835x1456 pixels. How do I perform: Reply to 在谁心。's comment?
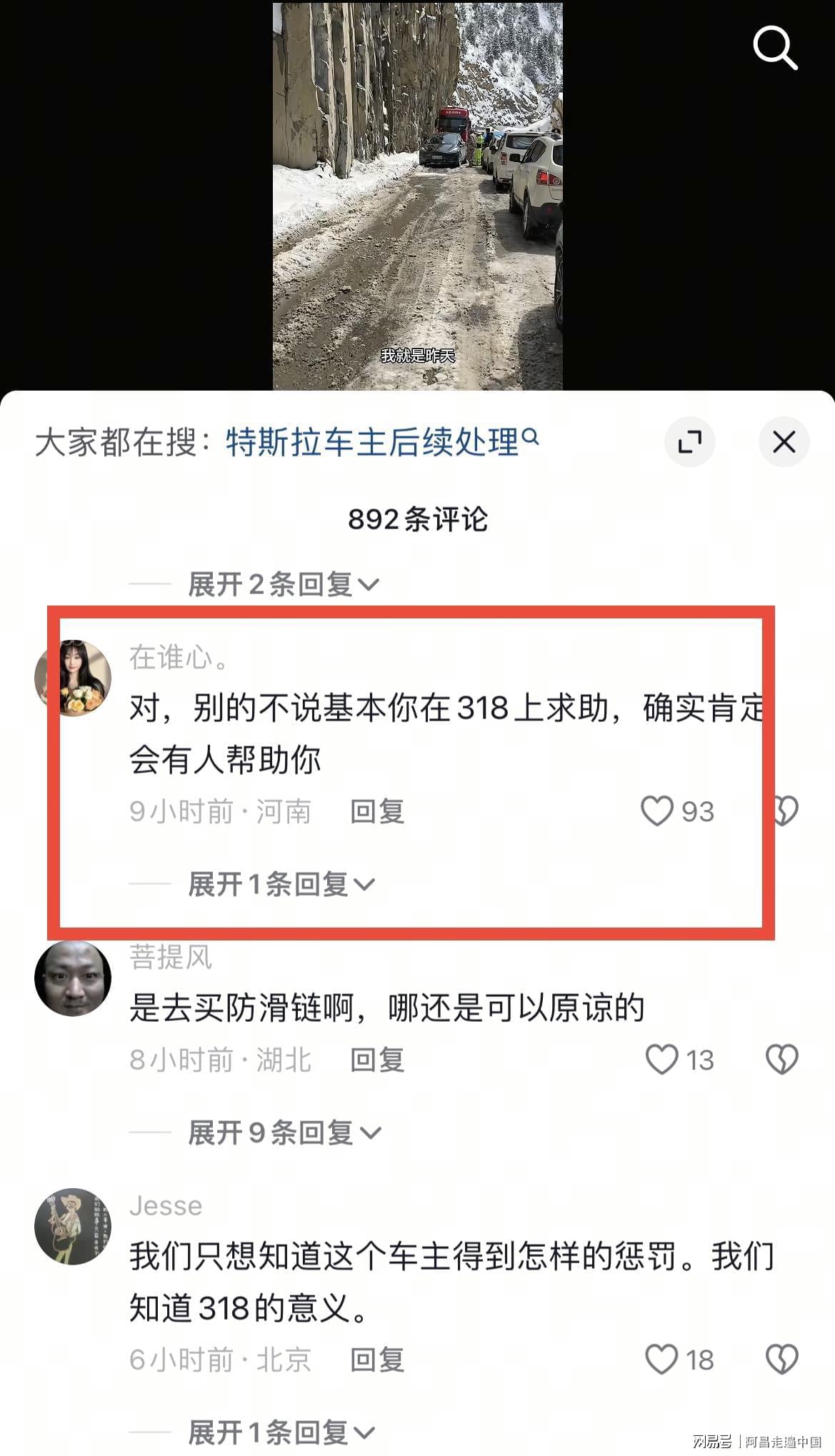click(x=377, y=812)
